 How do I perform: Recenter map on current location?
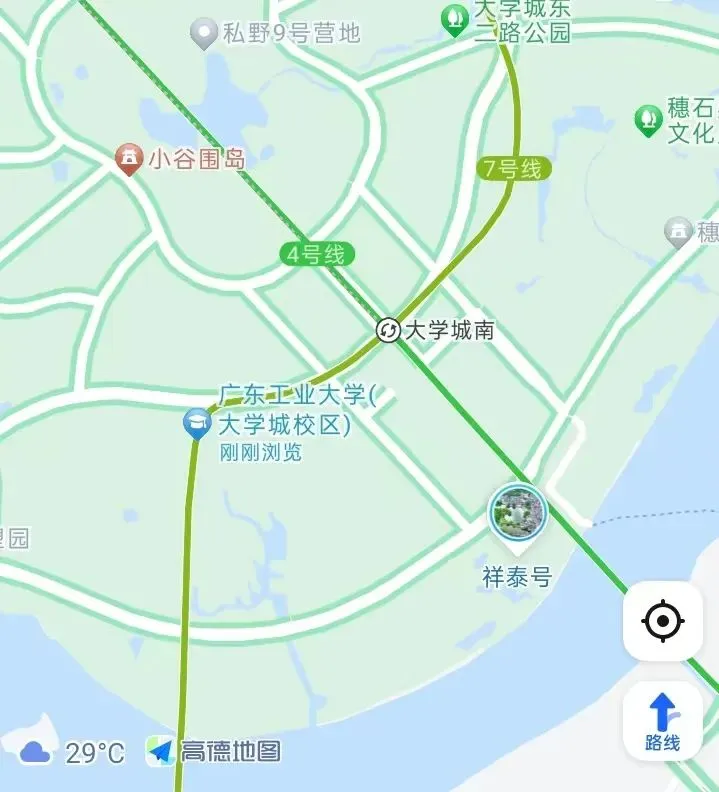click(663, 621)
